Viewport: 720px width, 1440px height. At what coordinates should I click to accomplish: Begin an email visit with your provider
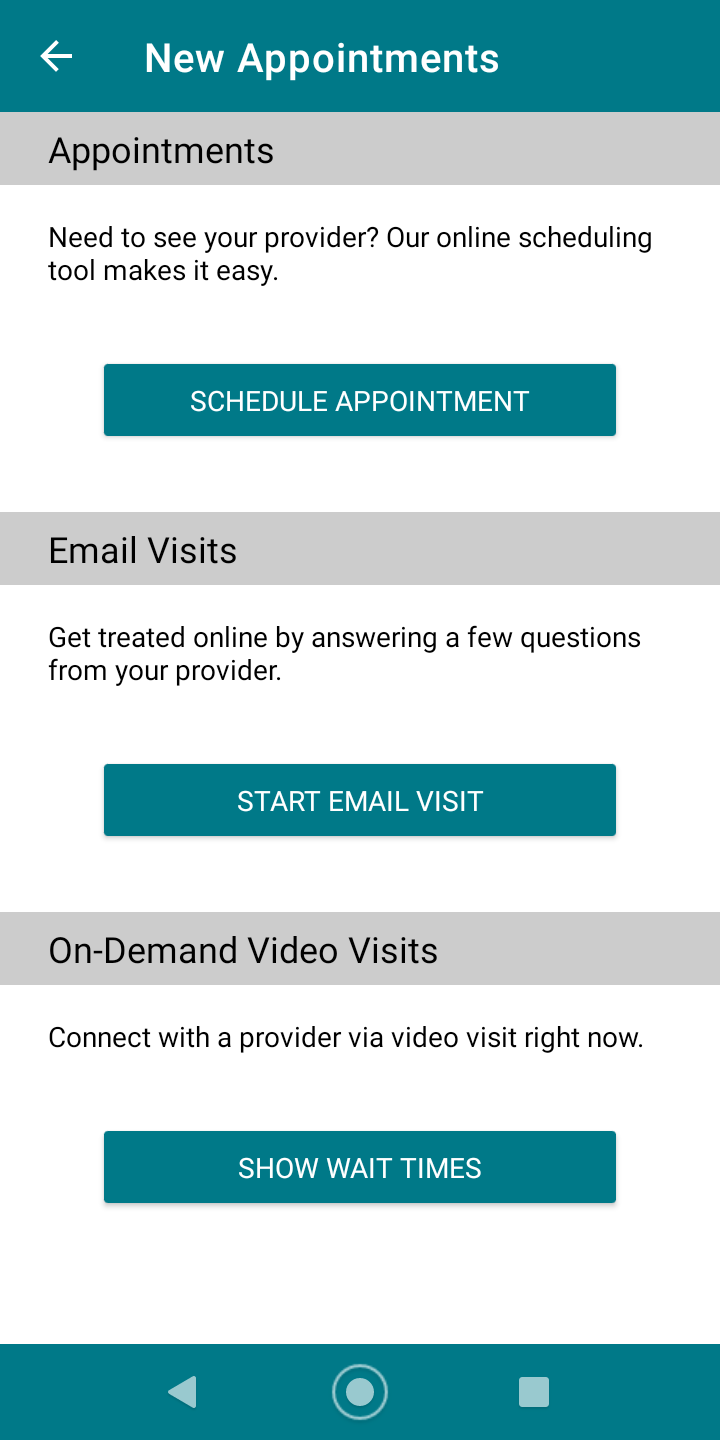tap(359, 799)
